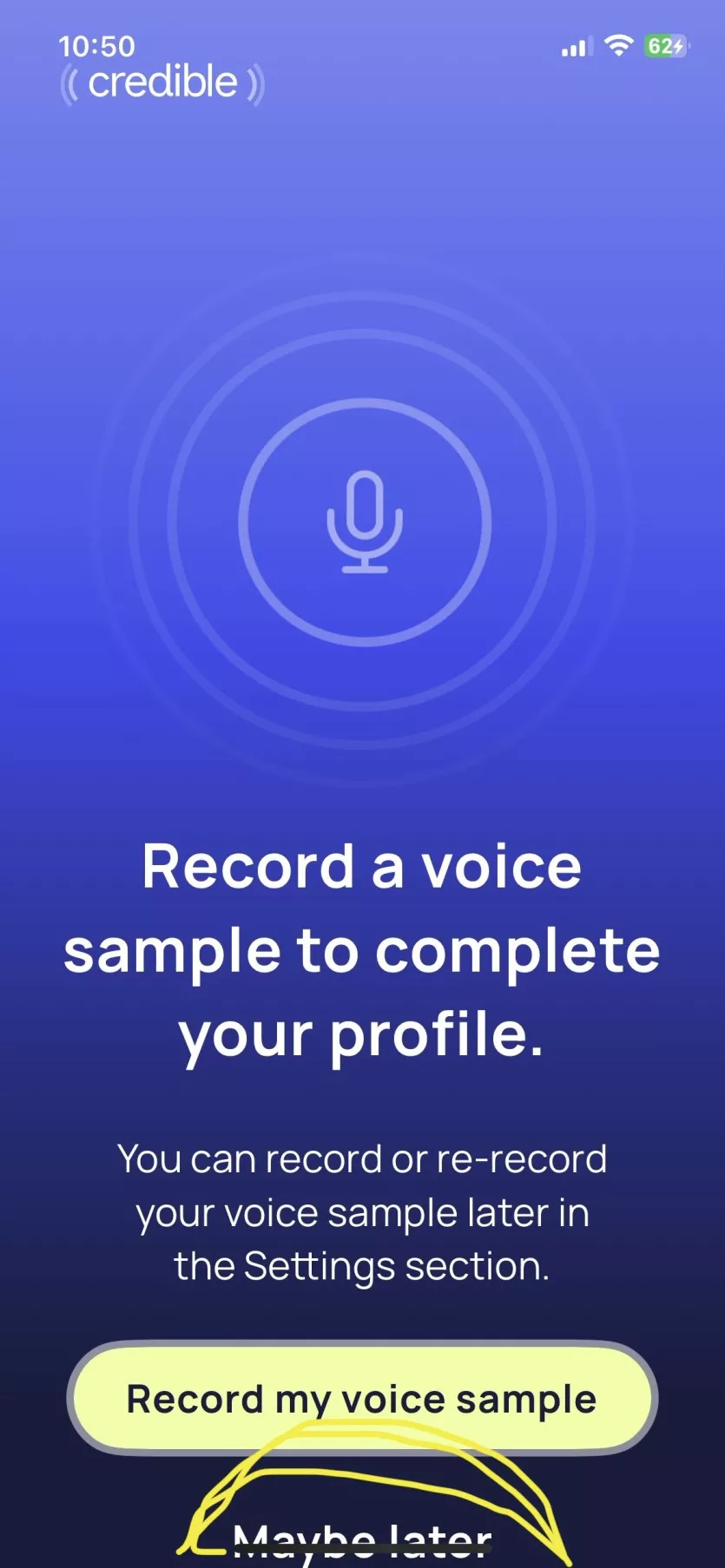Choose Maybe later to skip recording
725x1568 pixels.
[362, 1541]
